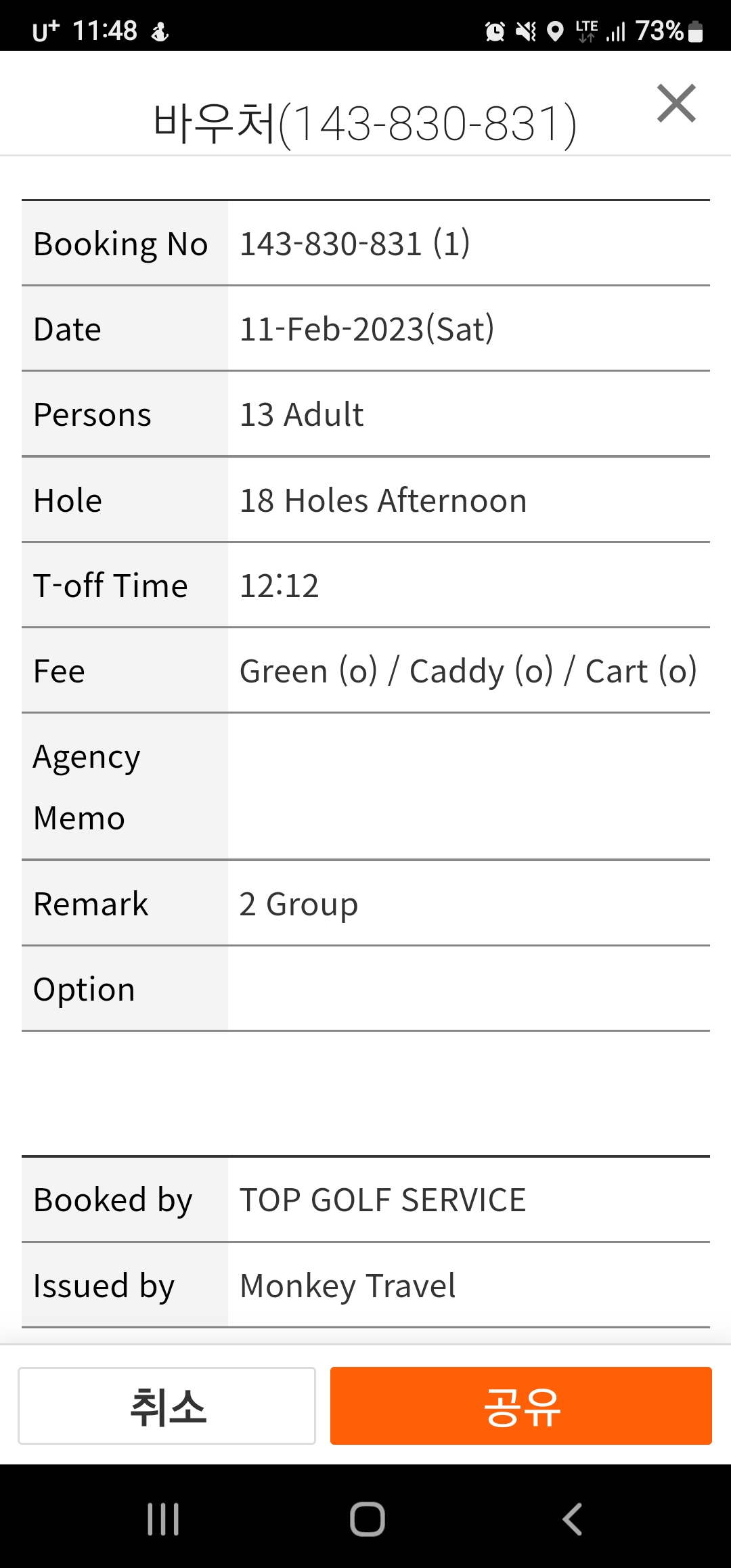Go back using the system back button
The image size is (731, 1568).
click(572, 1519)
